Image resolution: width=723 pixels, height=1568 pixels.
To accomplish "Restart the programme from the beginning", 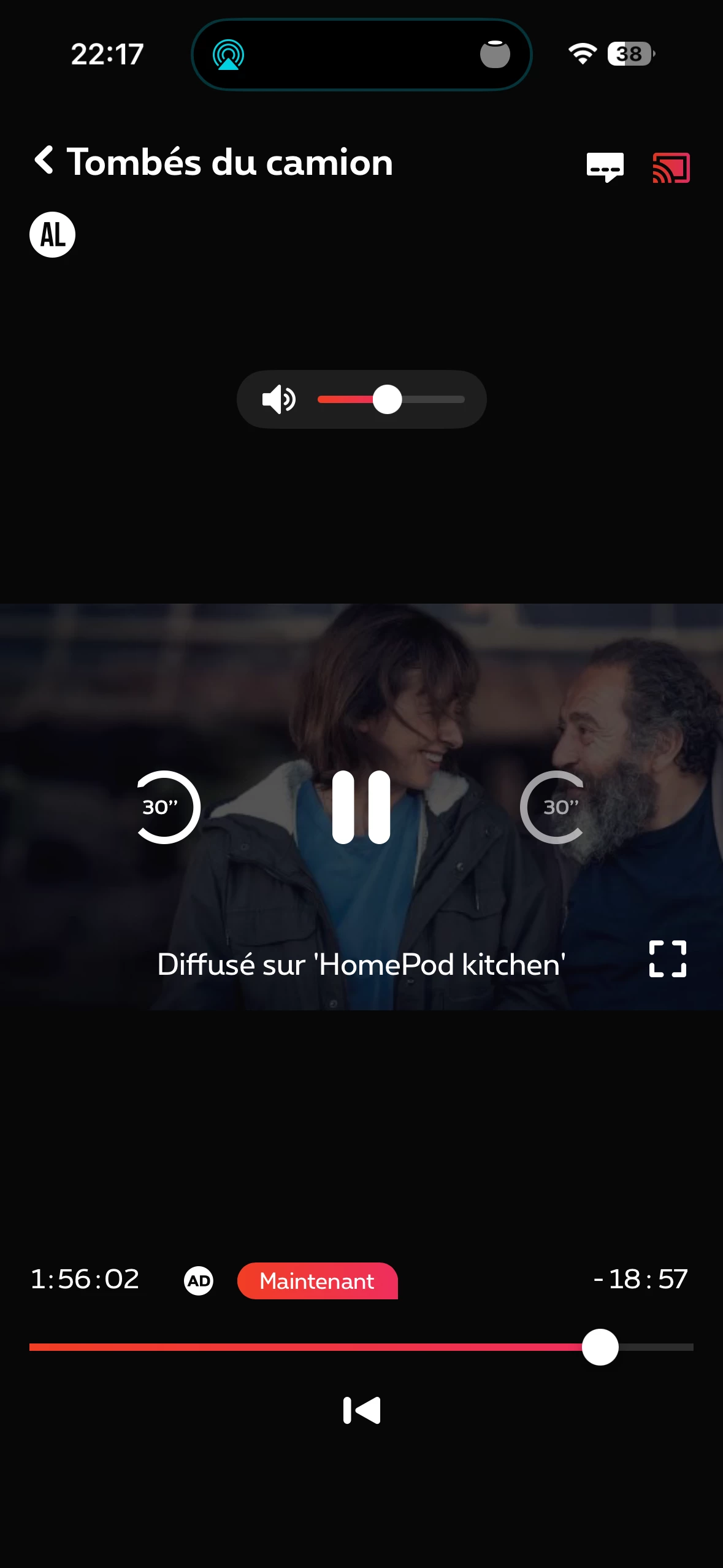I will click(361, 1410).
